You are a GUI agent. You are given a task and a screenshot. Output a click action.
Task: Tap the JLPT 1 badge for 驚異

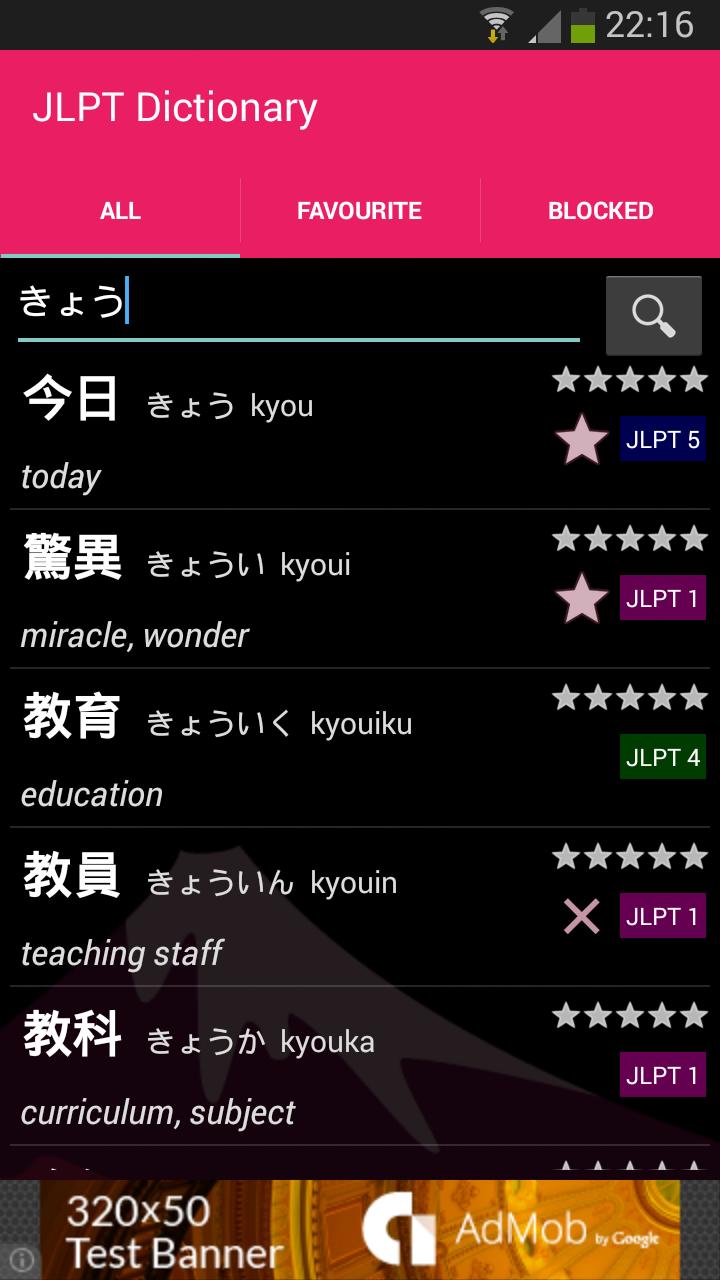click(x=662, y=598)
